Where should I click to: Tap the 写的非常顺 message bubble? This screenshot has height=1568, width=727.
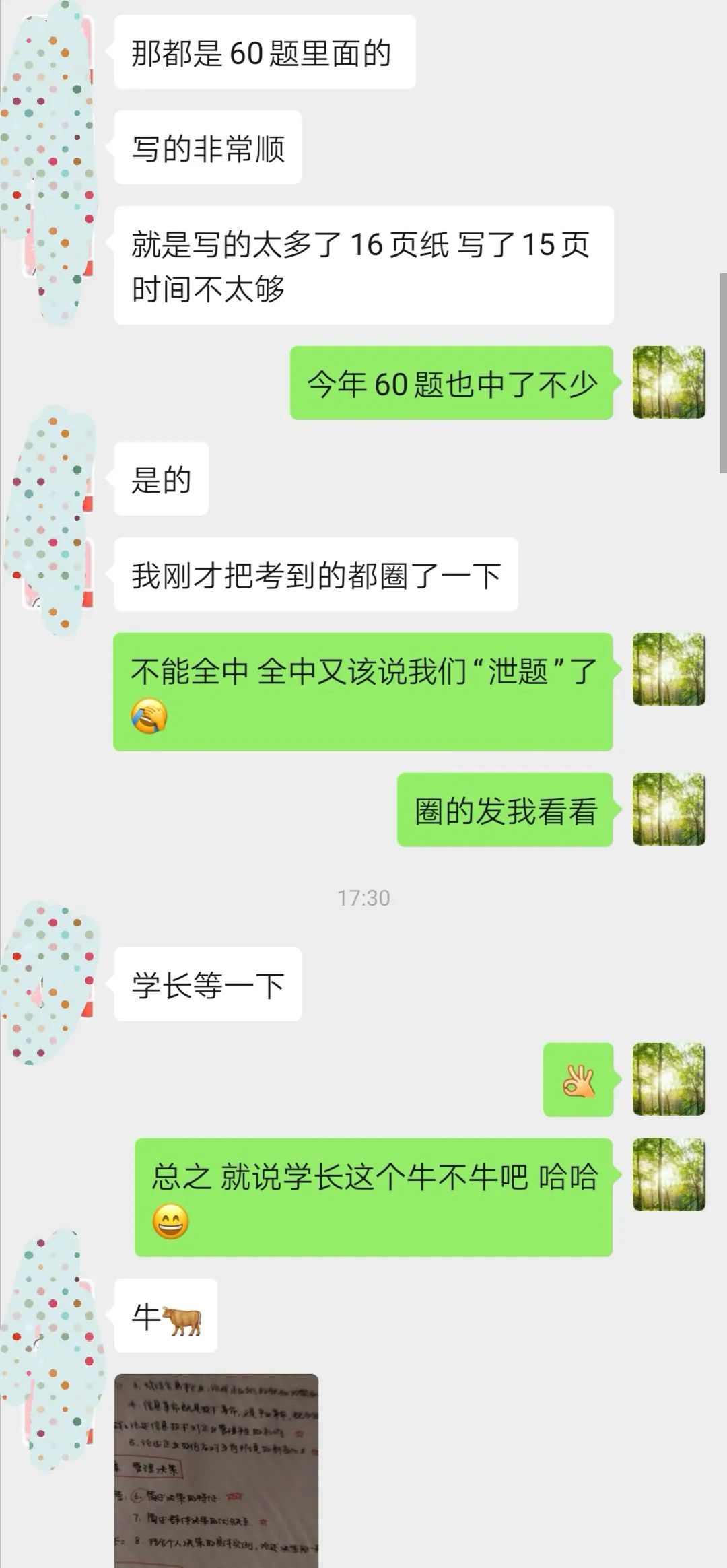(209, 148)
